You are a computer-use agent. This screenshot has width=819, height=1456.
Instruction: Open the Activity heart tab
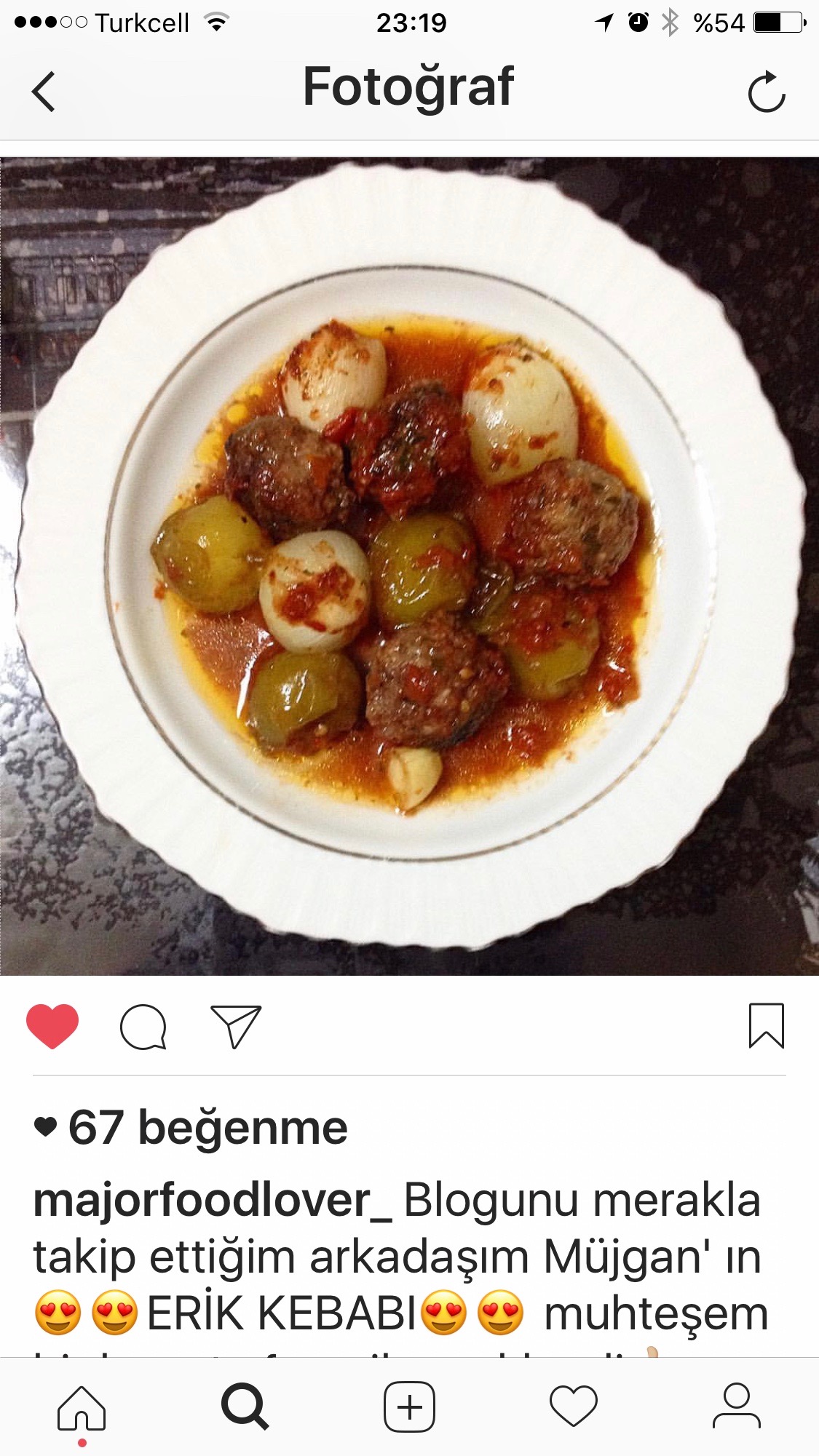pyautogui.click(x=574, y=1407)
